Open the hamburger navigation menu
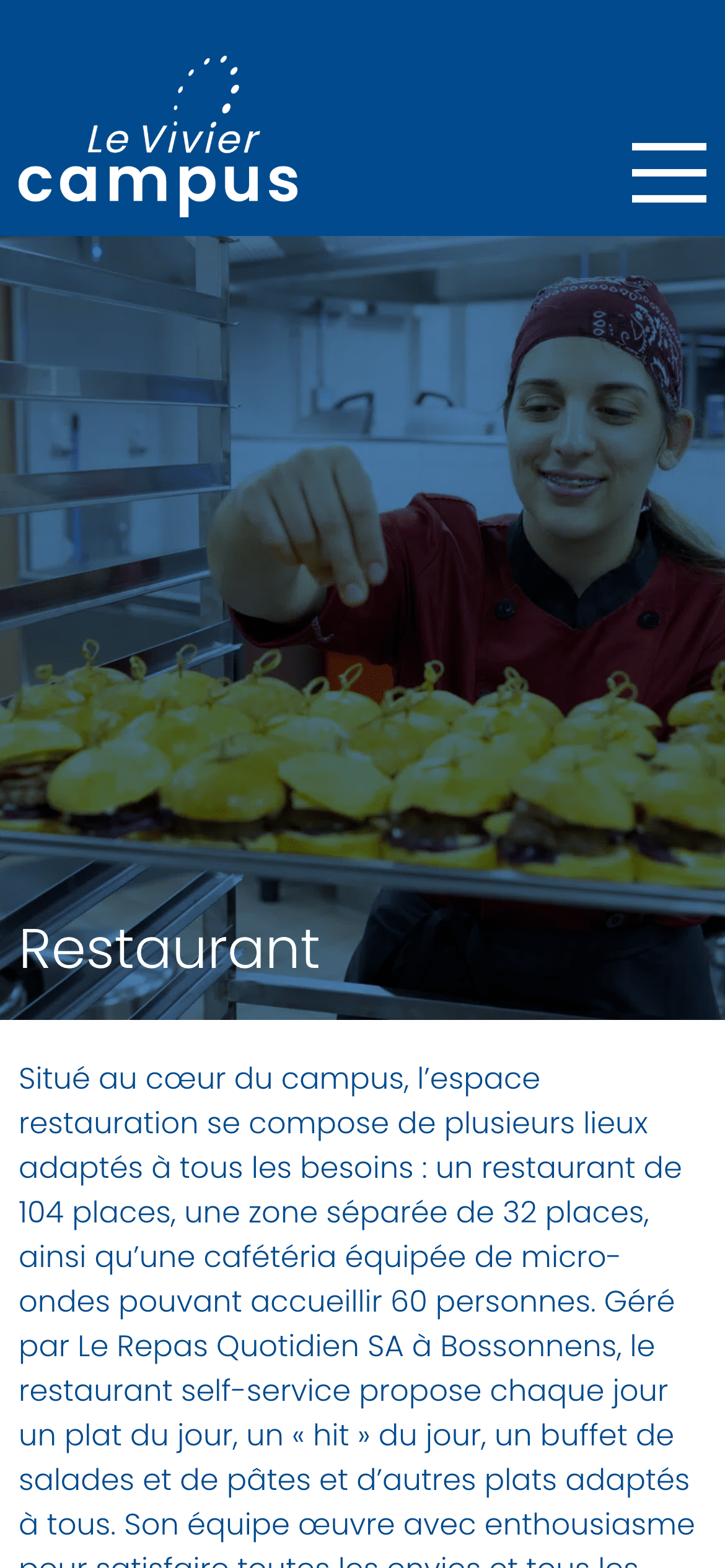This screenshot has height=1568, width=725. [669, 173]
